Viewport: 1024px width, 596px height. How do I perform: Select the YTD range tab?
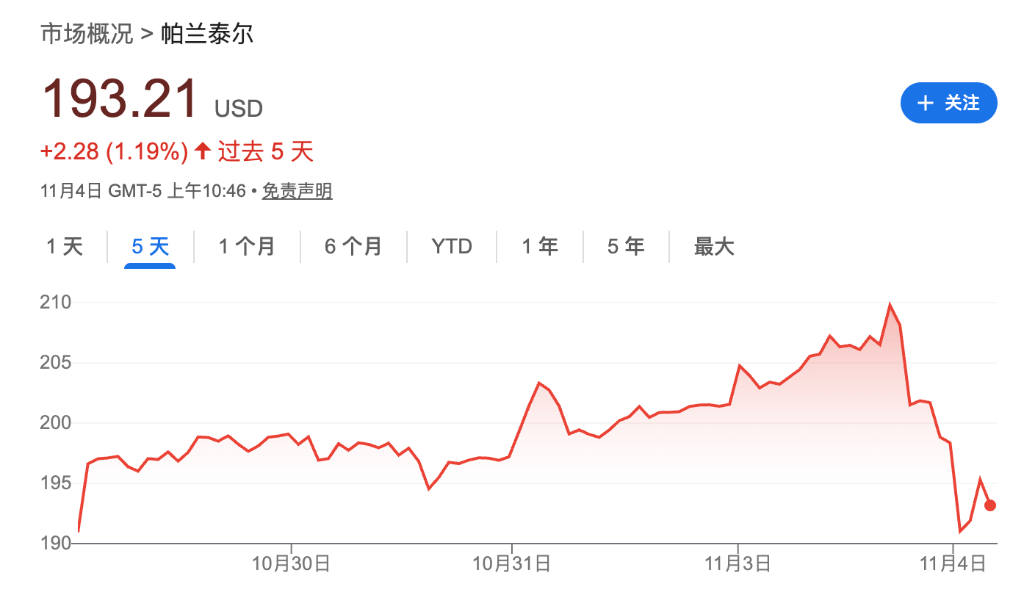click(x=451, y=246)
